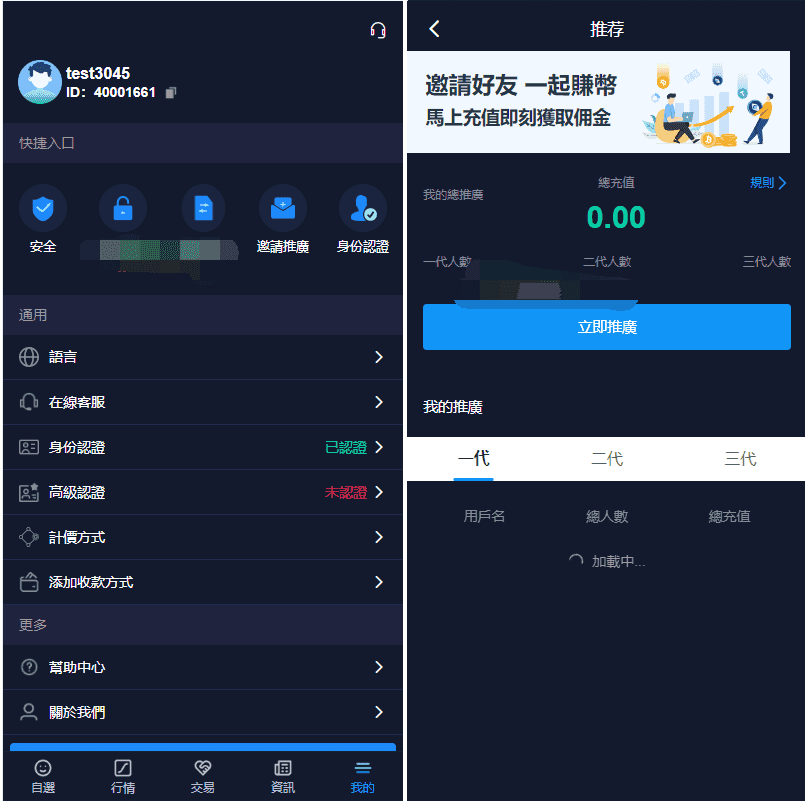Open the 關於我們 row
This screenshot has height=801, width=805.
[x=202, y=712]
